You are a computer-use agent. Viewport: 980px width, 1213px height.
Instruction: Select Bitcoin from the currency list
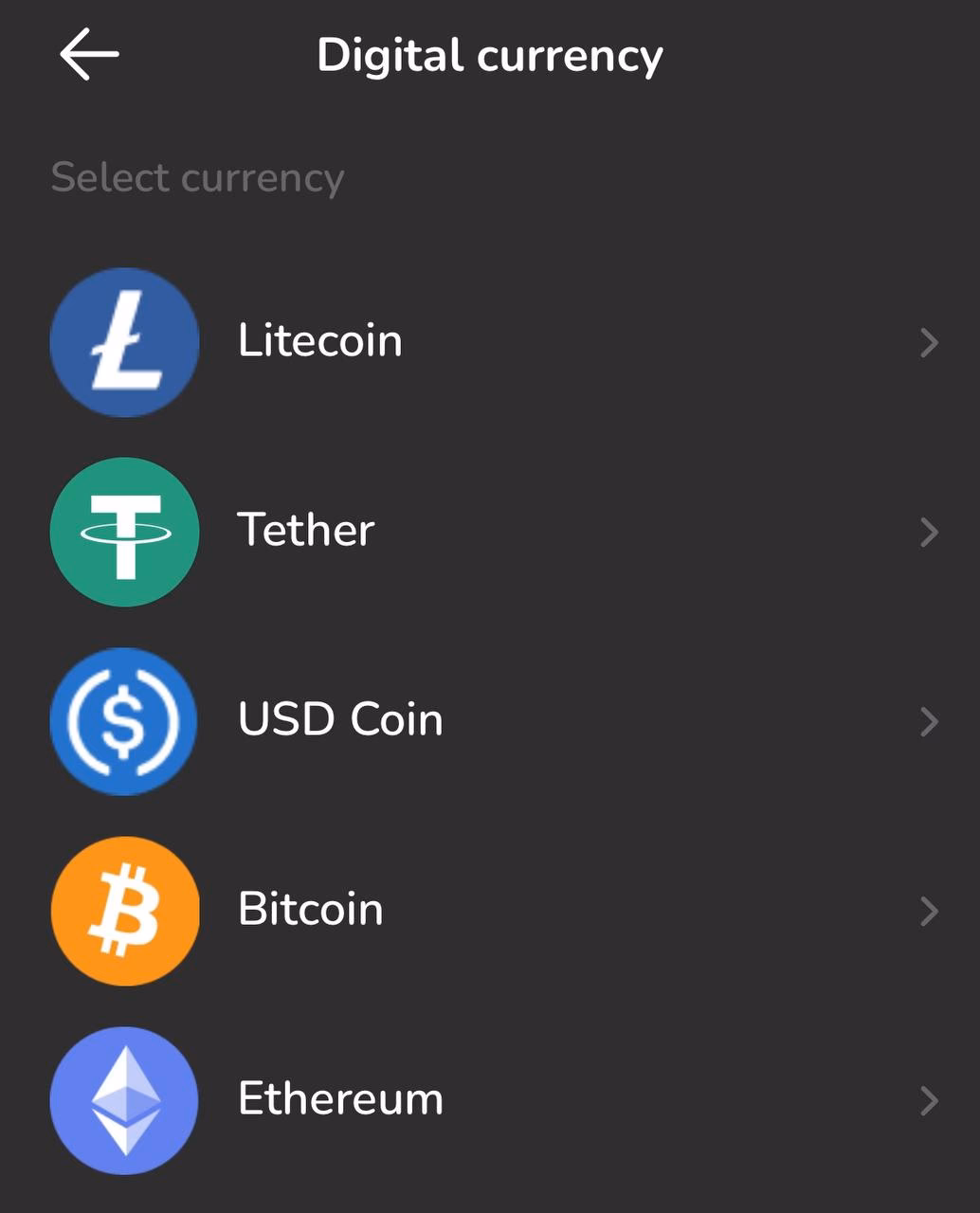coord(310,911)
